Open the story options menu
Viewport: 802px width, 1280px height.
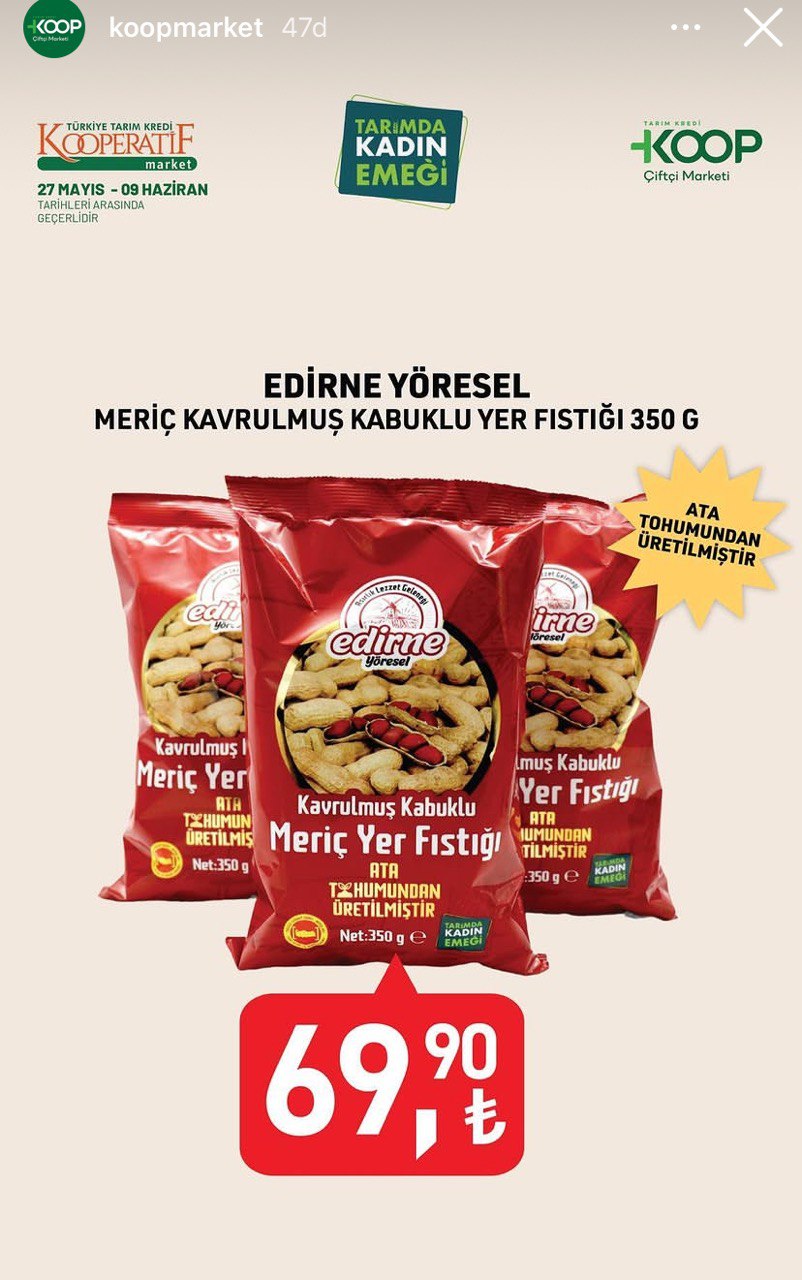[685, 28]
